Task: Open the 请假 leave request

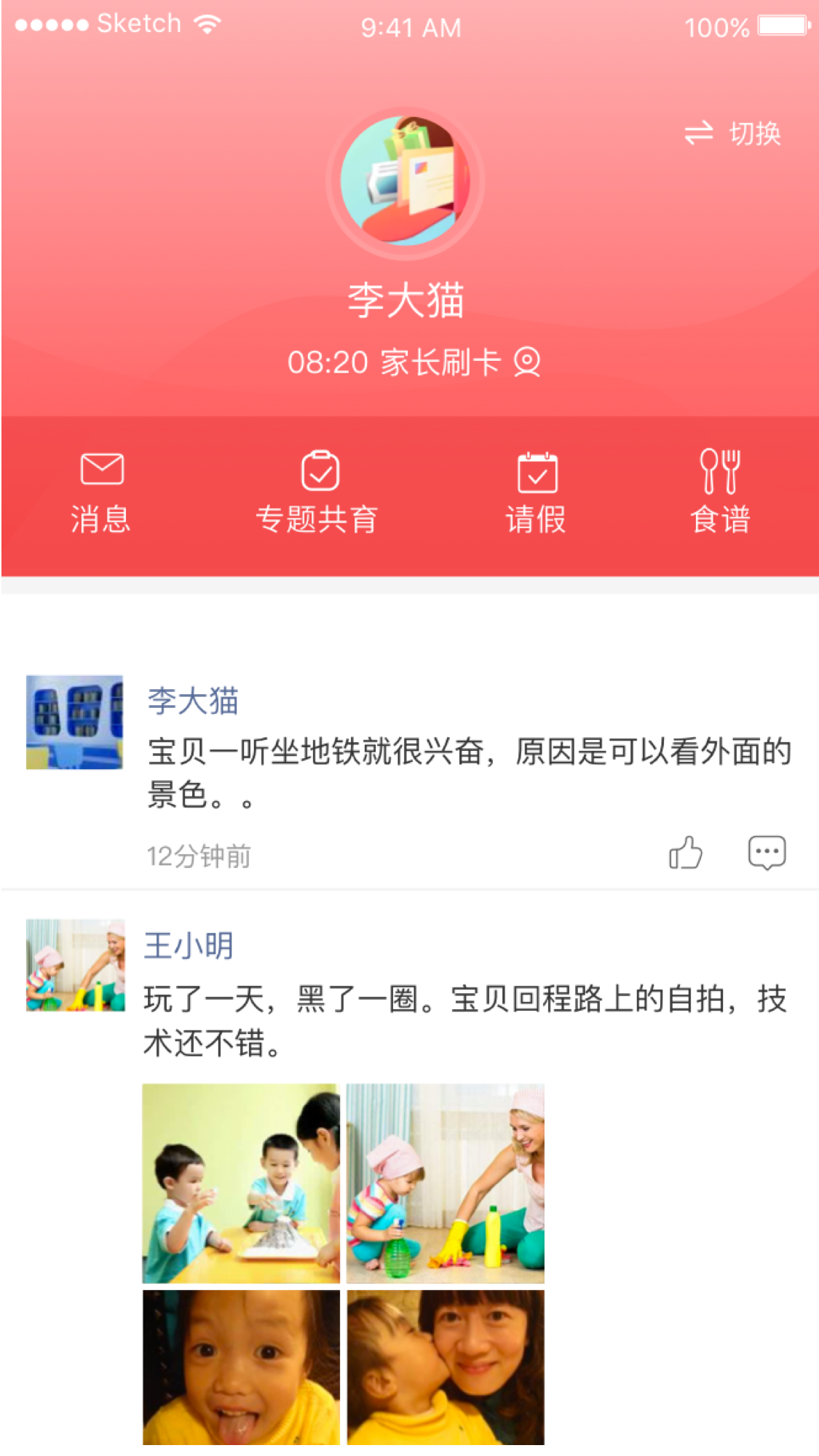Action: tap(537, 493)
